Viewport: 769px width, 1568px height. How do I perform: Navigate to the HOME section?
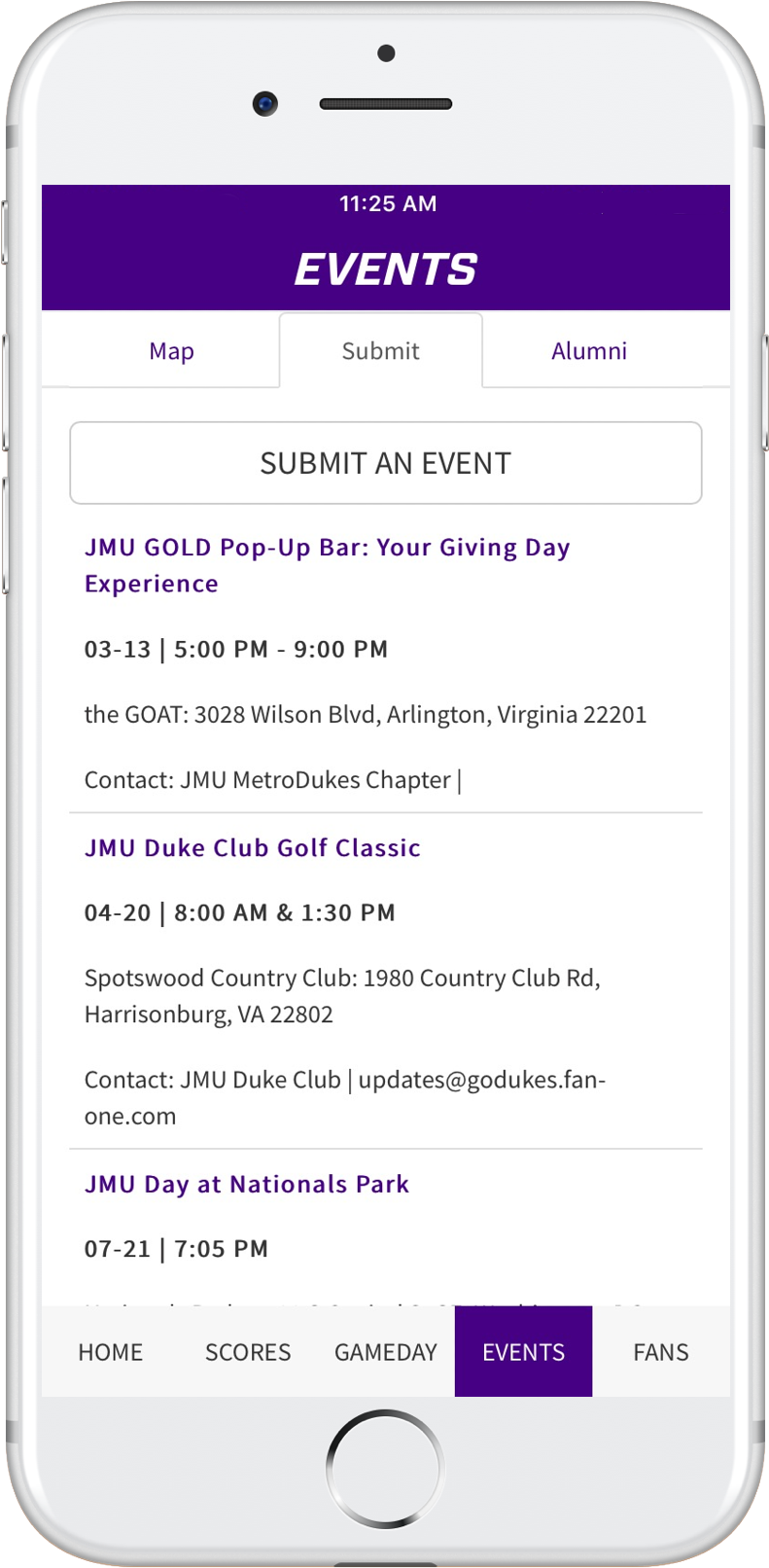[110, 1351]
